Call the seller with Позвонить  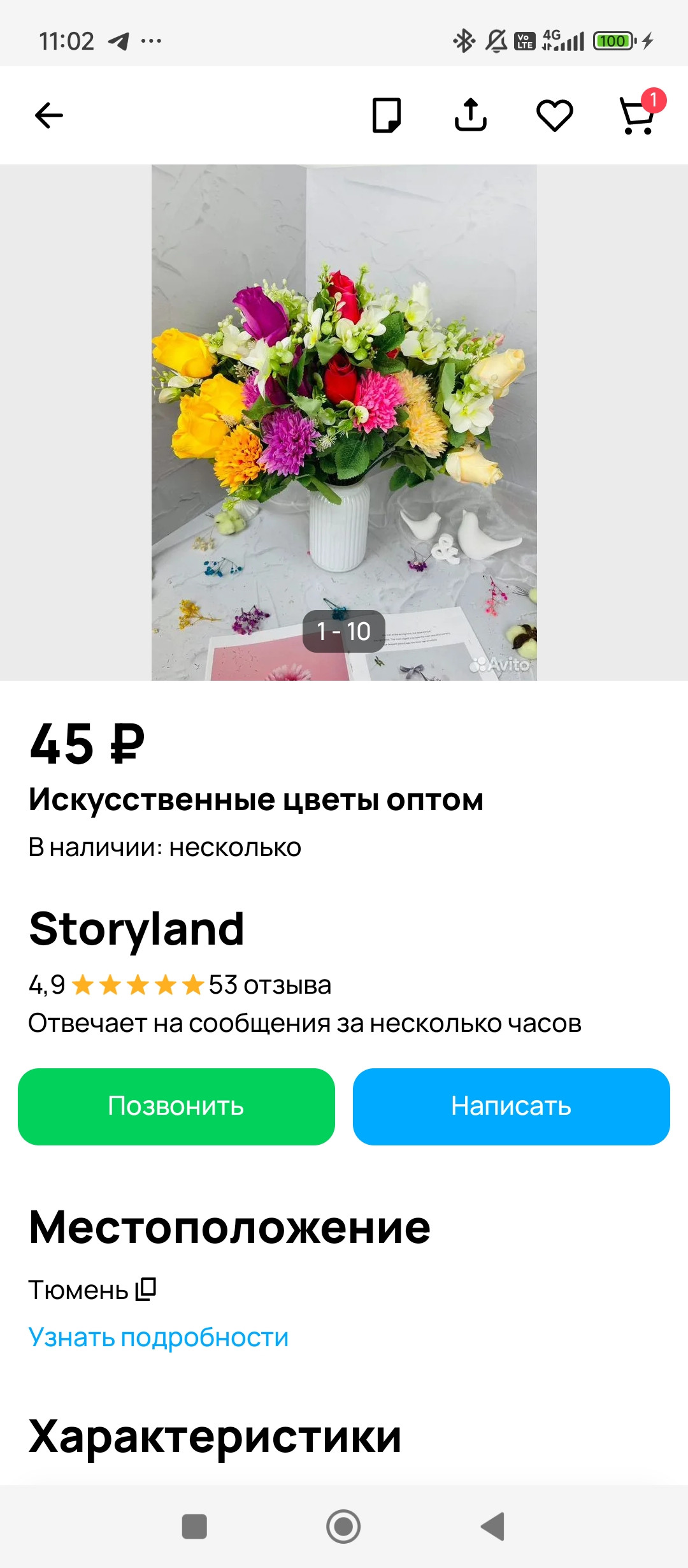click(176, 1107)
